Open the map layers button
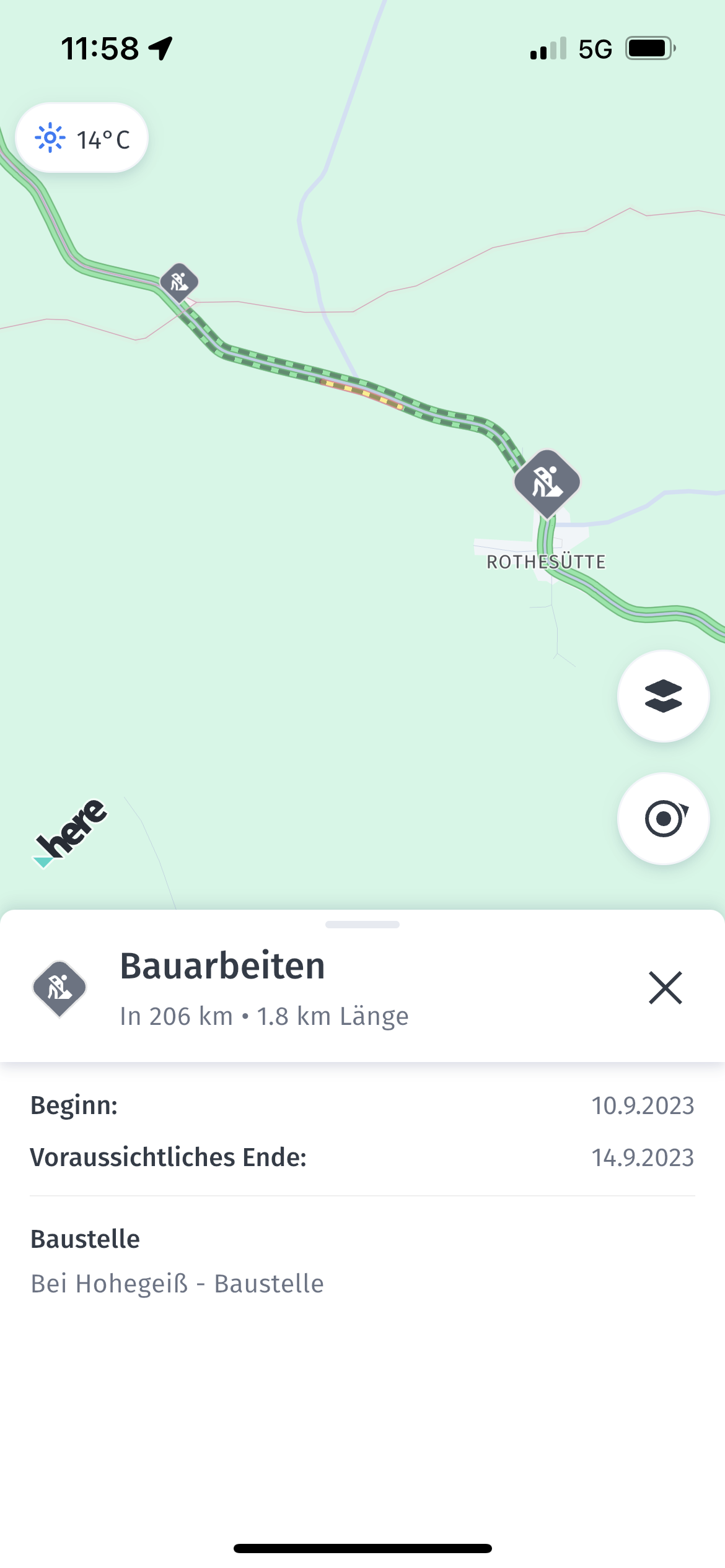 pyautogui.click(x=663, y=696)
